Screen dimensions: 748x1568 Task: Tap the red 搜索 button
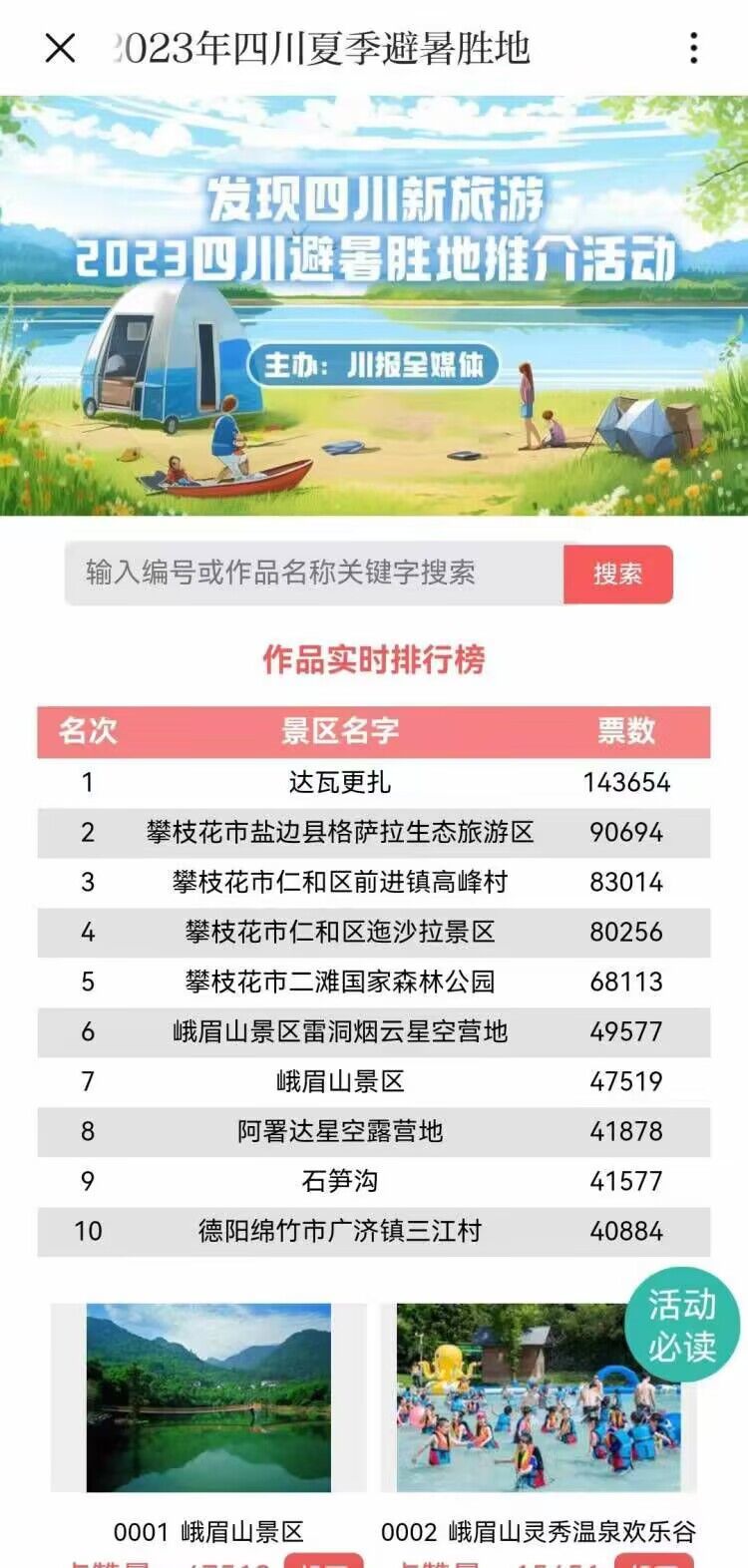(x=617, y=575)
